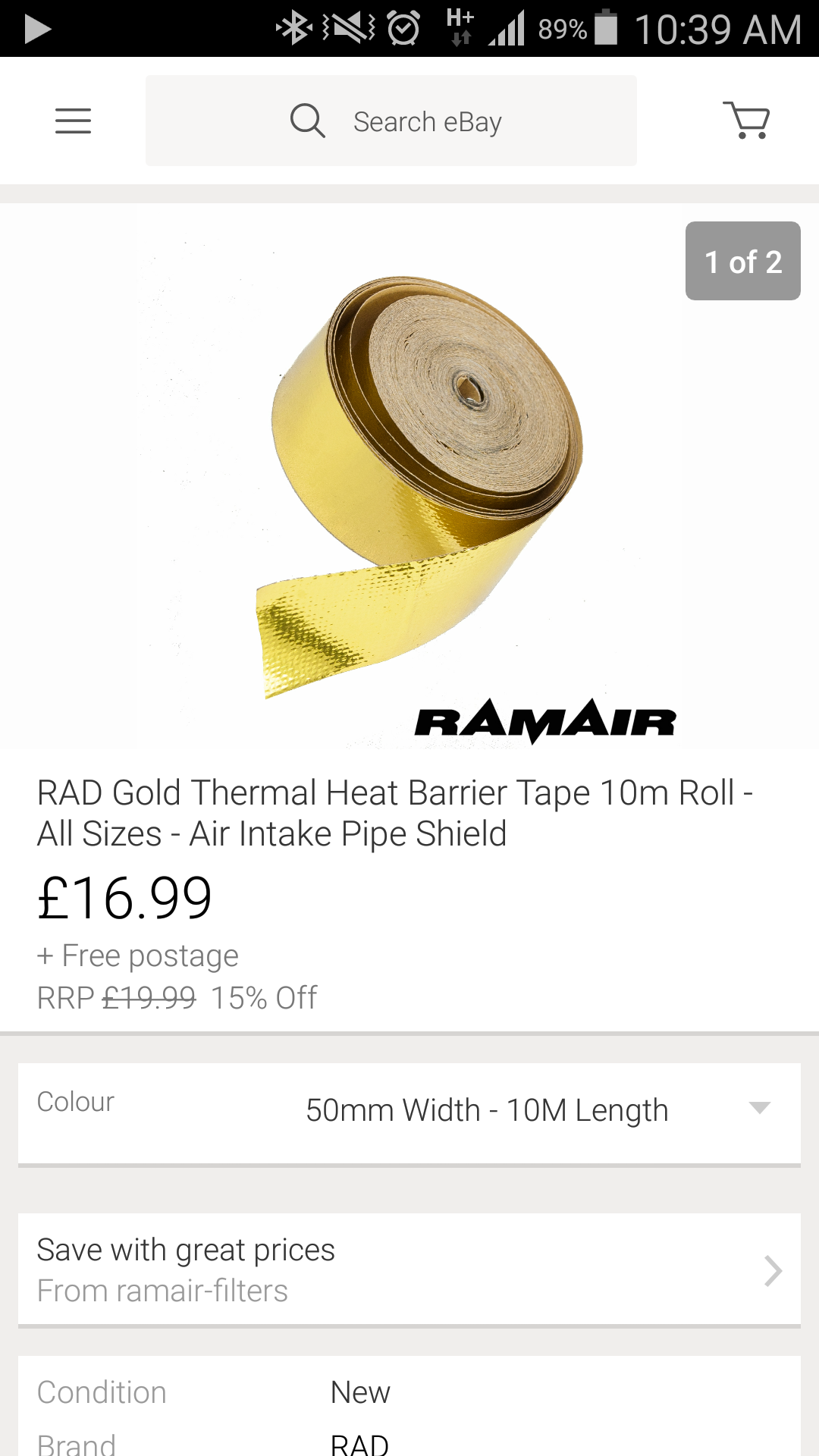Screen dimensions: 819x1456
Task: Tap the Search eBay field
Action: pos(391,121)
